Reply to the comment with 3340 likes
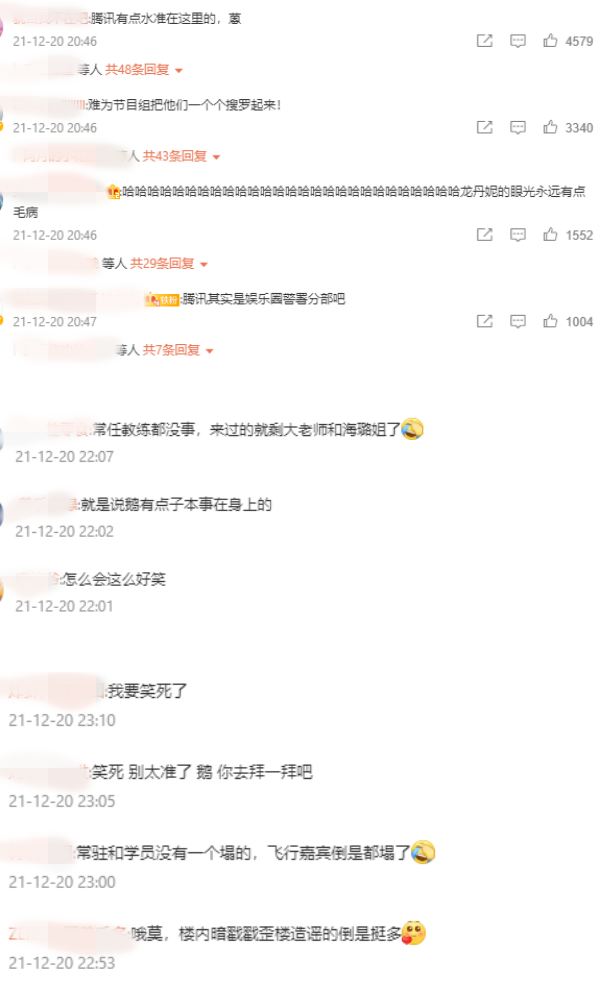This screenshot has height=990, width=600. click(x=517, y=127)
